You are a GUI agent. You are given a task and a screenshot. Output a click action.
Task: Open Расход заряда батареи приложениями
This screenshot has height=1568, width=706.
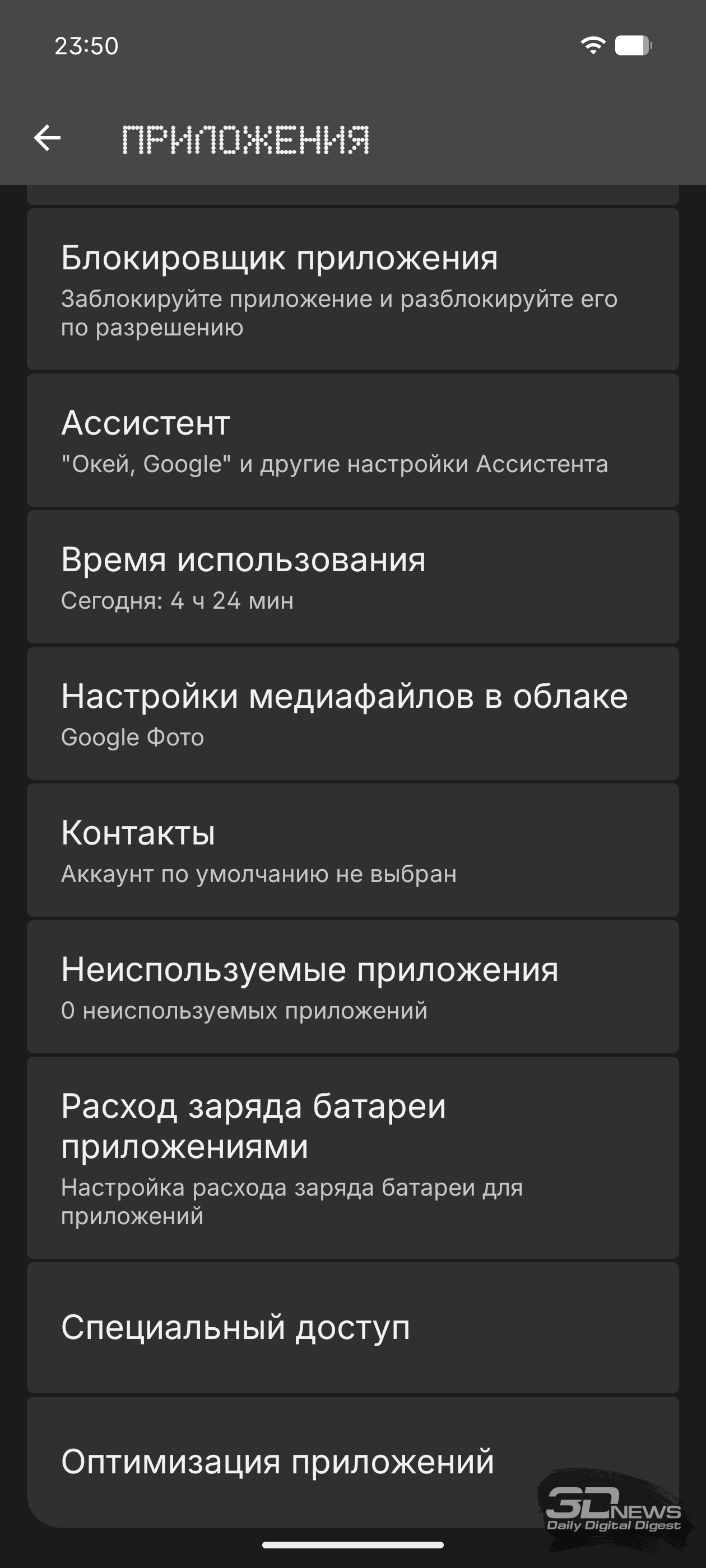[x=352, y=1157]
